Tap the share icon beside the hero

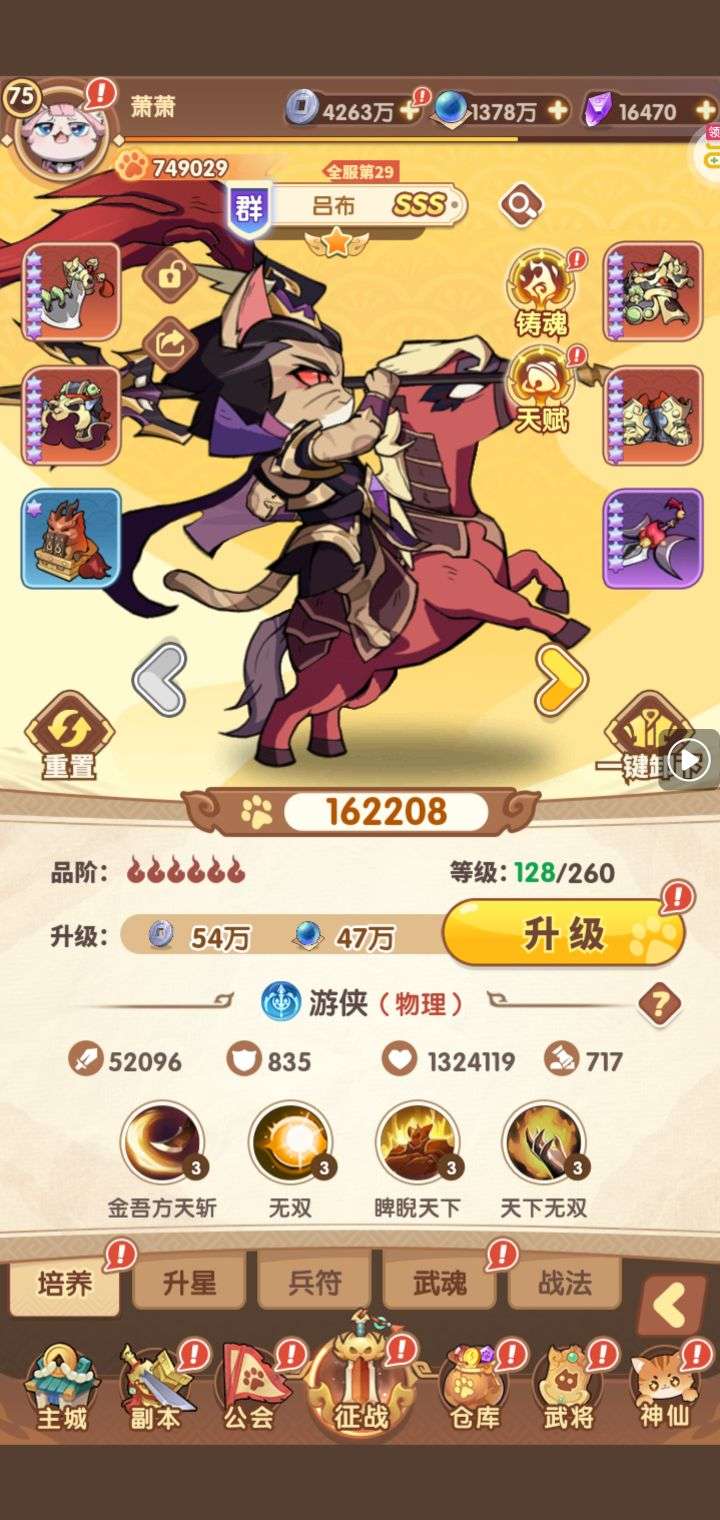[171, 346]
